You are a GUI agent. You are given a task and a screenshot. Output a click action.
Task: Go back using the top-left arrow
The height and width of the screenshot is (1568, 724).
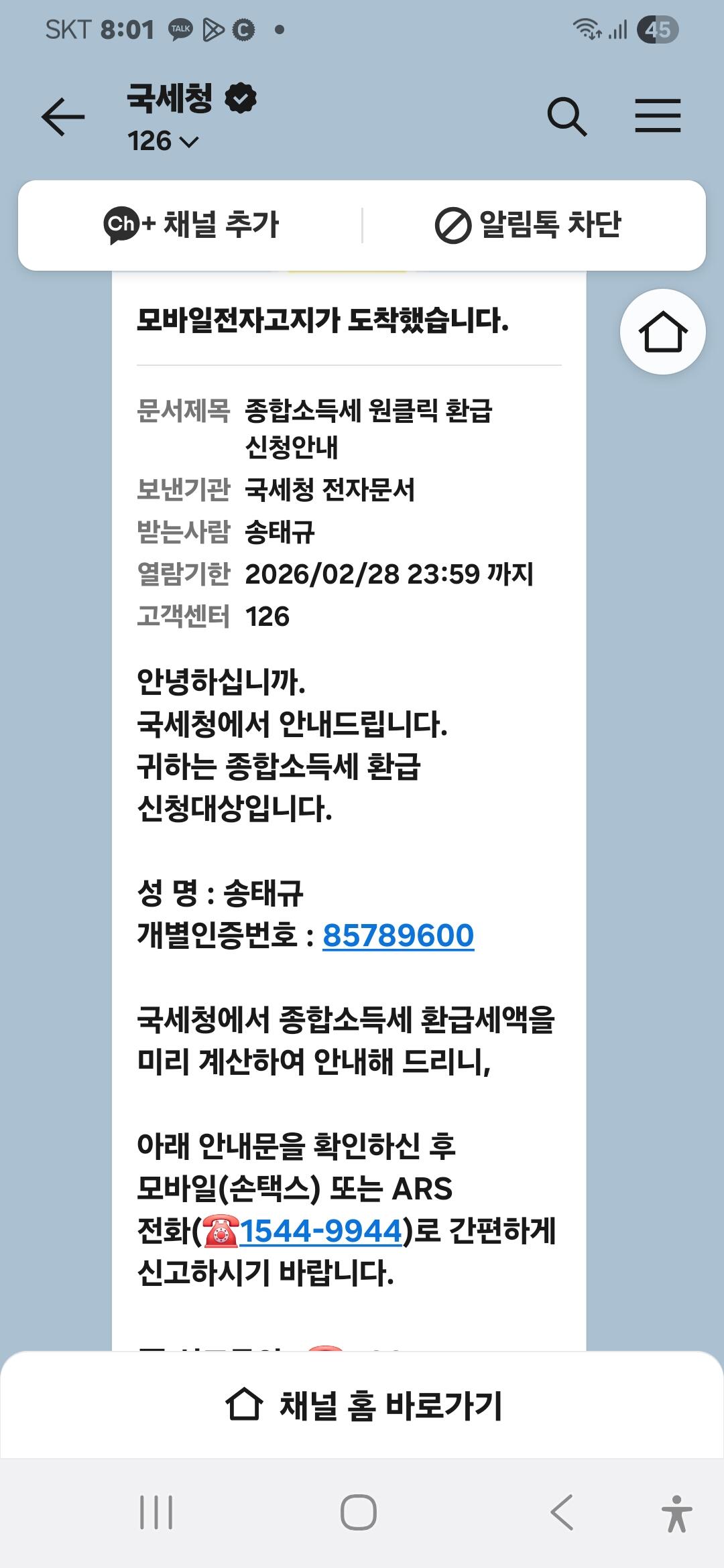tap(63, 117)
